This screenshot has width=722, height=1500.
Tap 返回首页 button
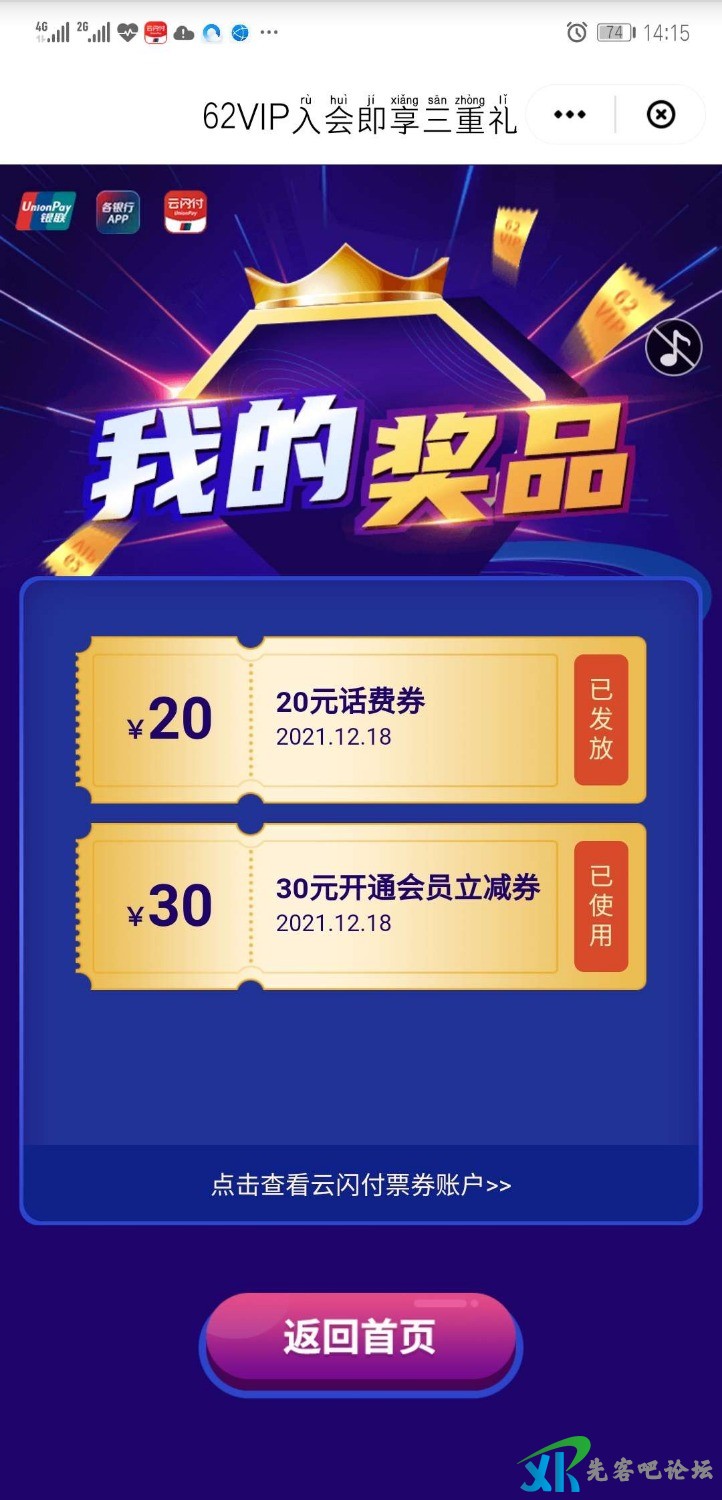(x=360, y=1338)
